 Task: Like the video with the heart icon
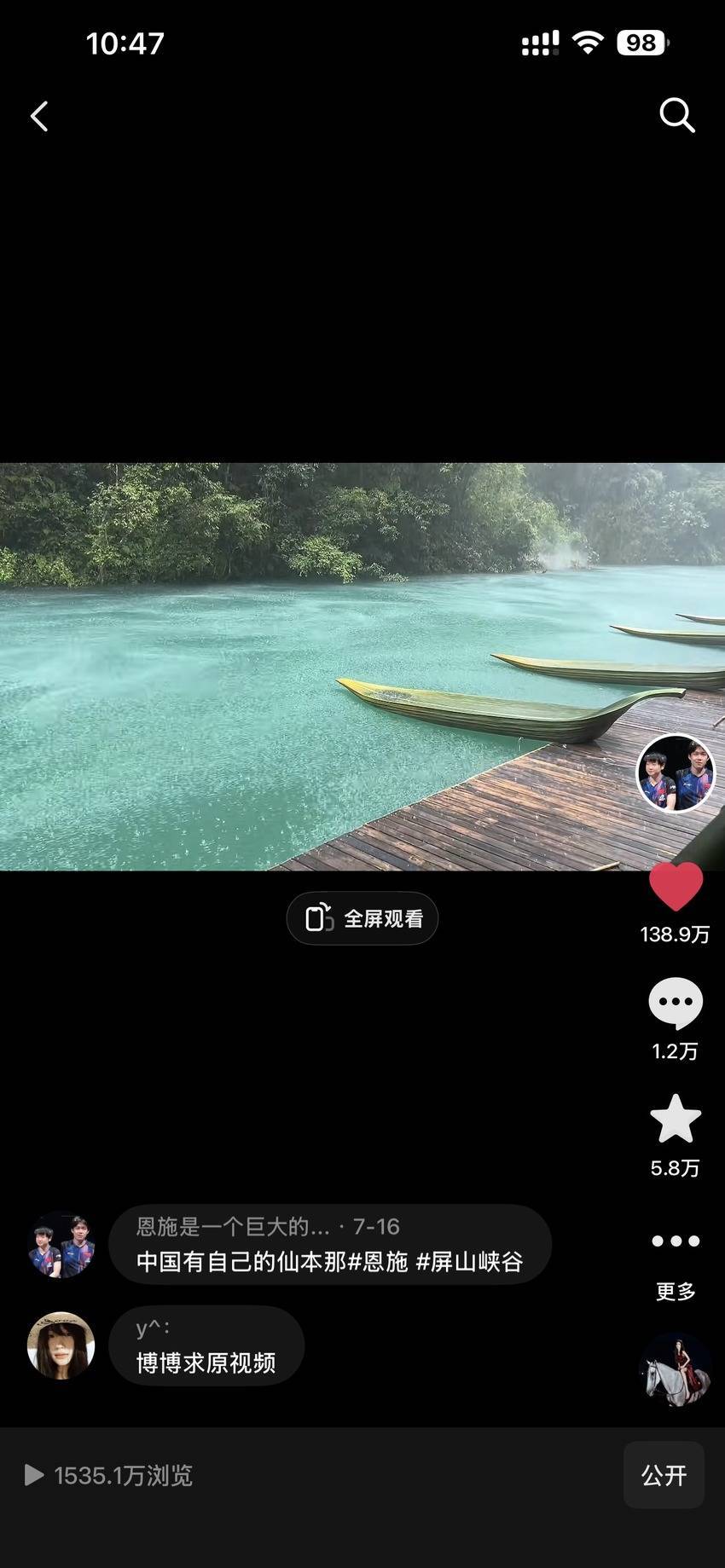pyautogui.click(x=676, y=888)
